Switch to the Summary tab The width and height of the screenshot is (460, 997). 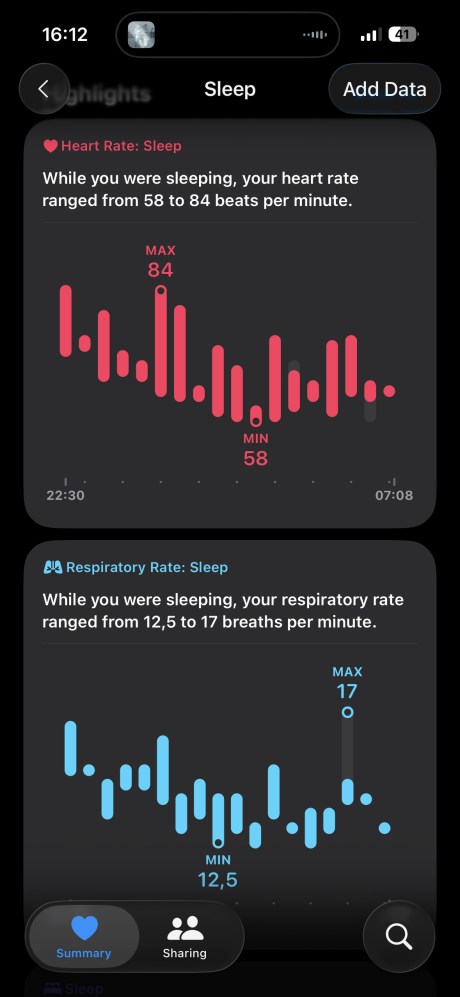[83, 937]
